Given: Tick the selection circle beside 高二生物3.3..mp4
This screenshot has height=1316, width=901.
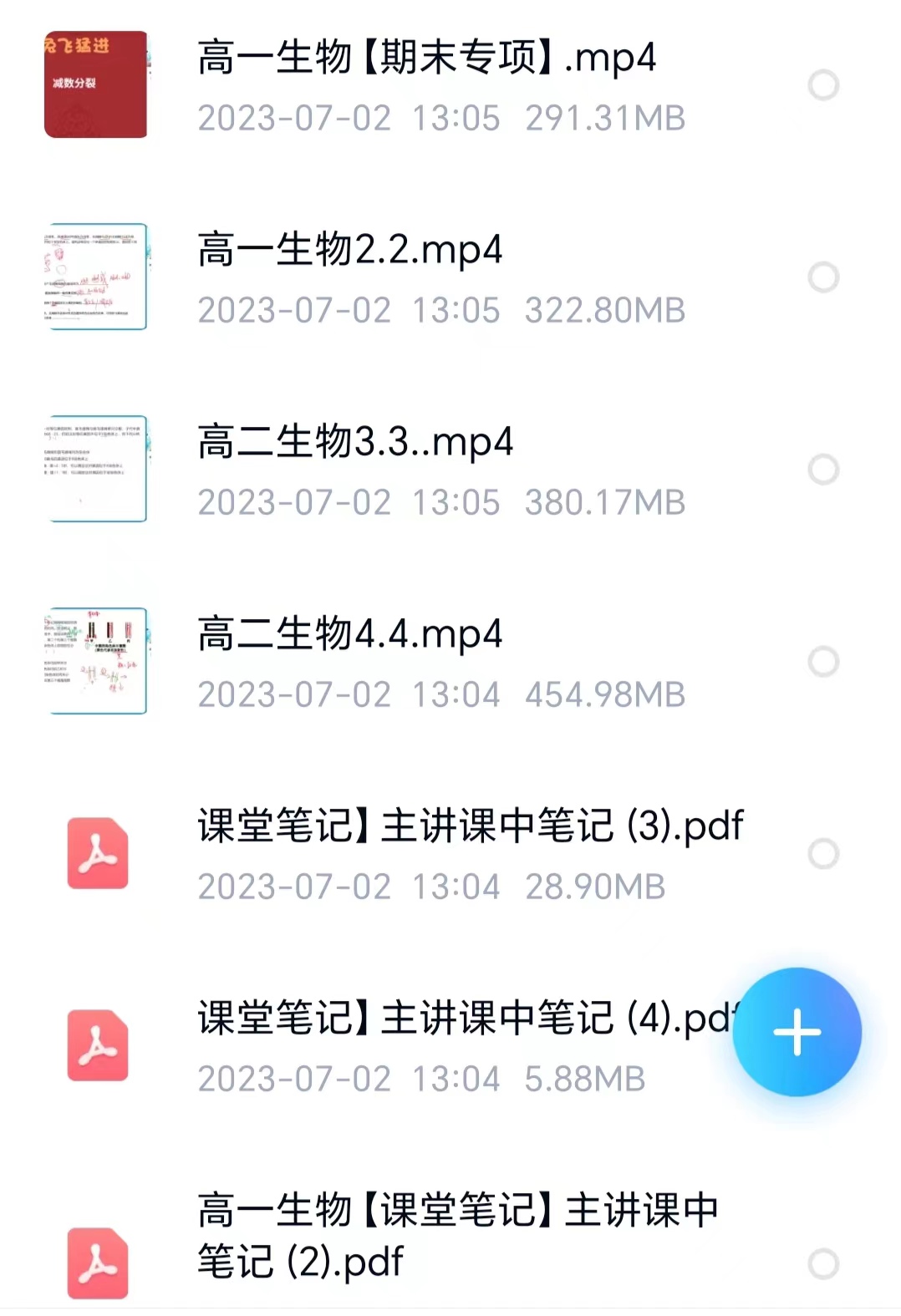Looking at the screenshot, I should click(x=823, y=470).
